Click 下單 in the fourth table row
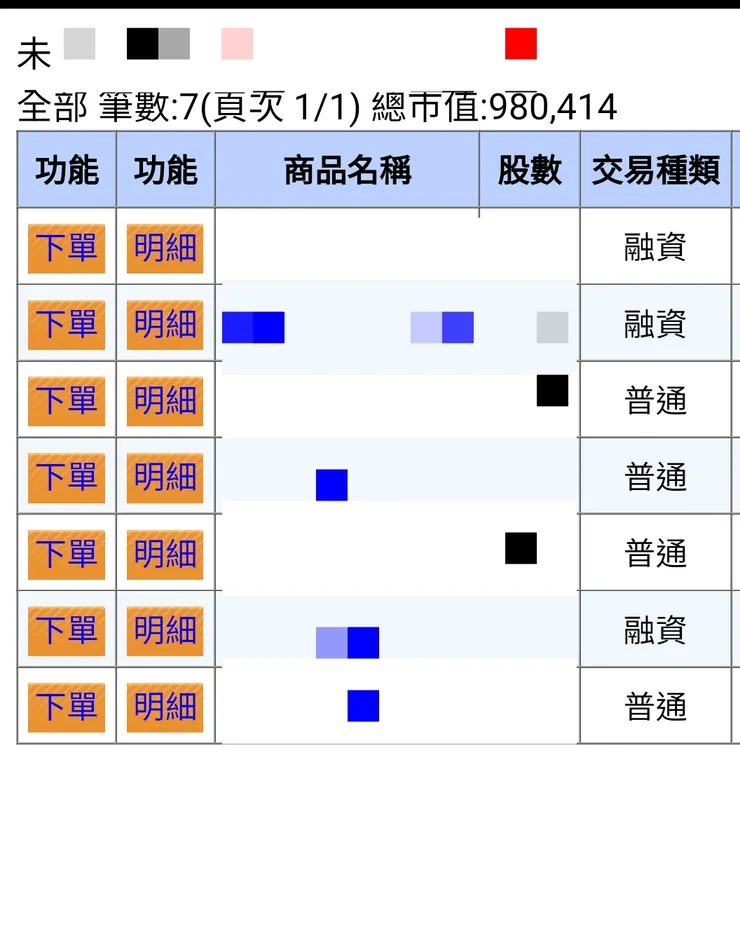Image resolution: width=740 pixels, height=950 pixels. [66, 478]
